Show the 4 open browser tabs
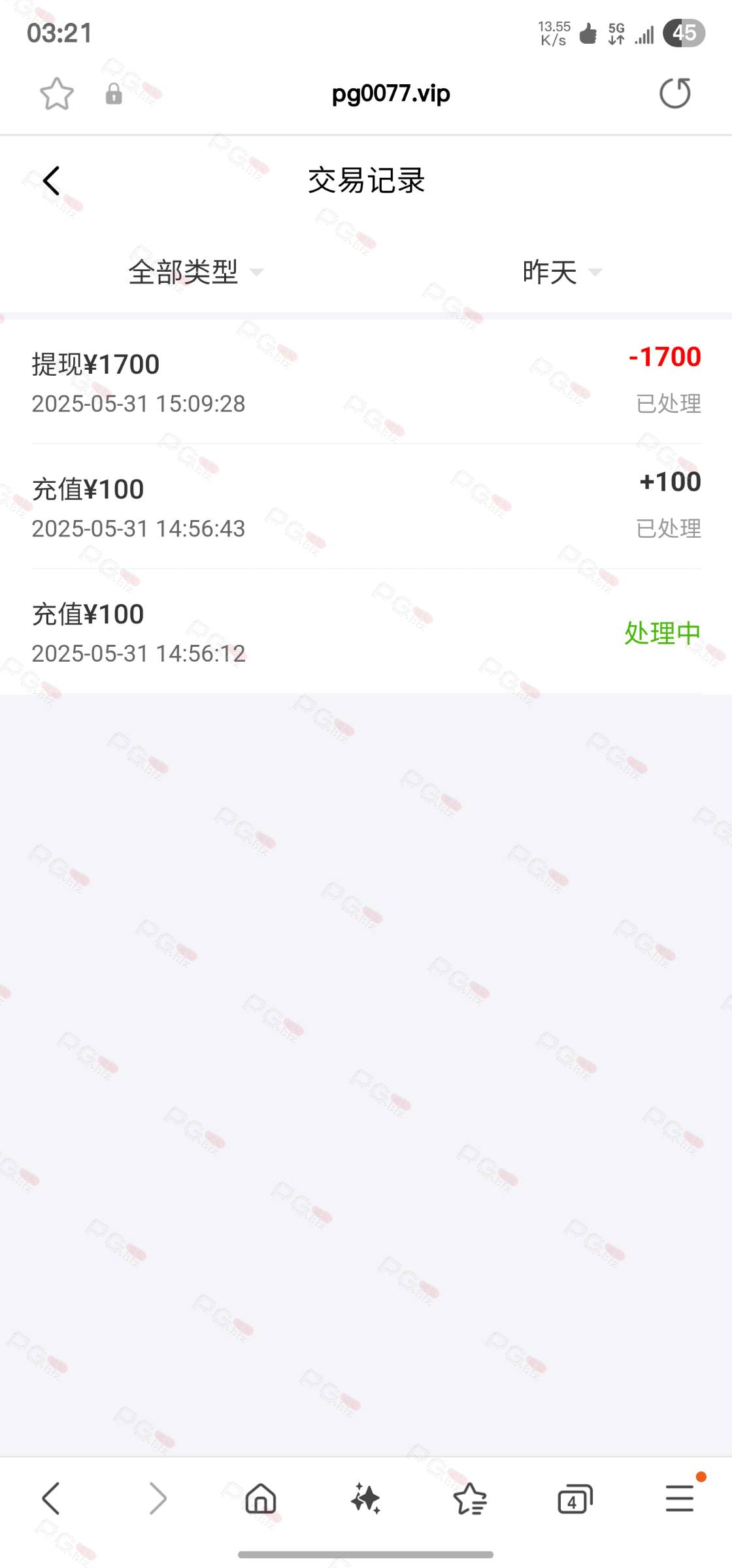The width and height of the screenshot is (732, 1568). pos(574,1498)
